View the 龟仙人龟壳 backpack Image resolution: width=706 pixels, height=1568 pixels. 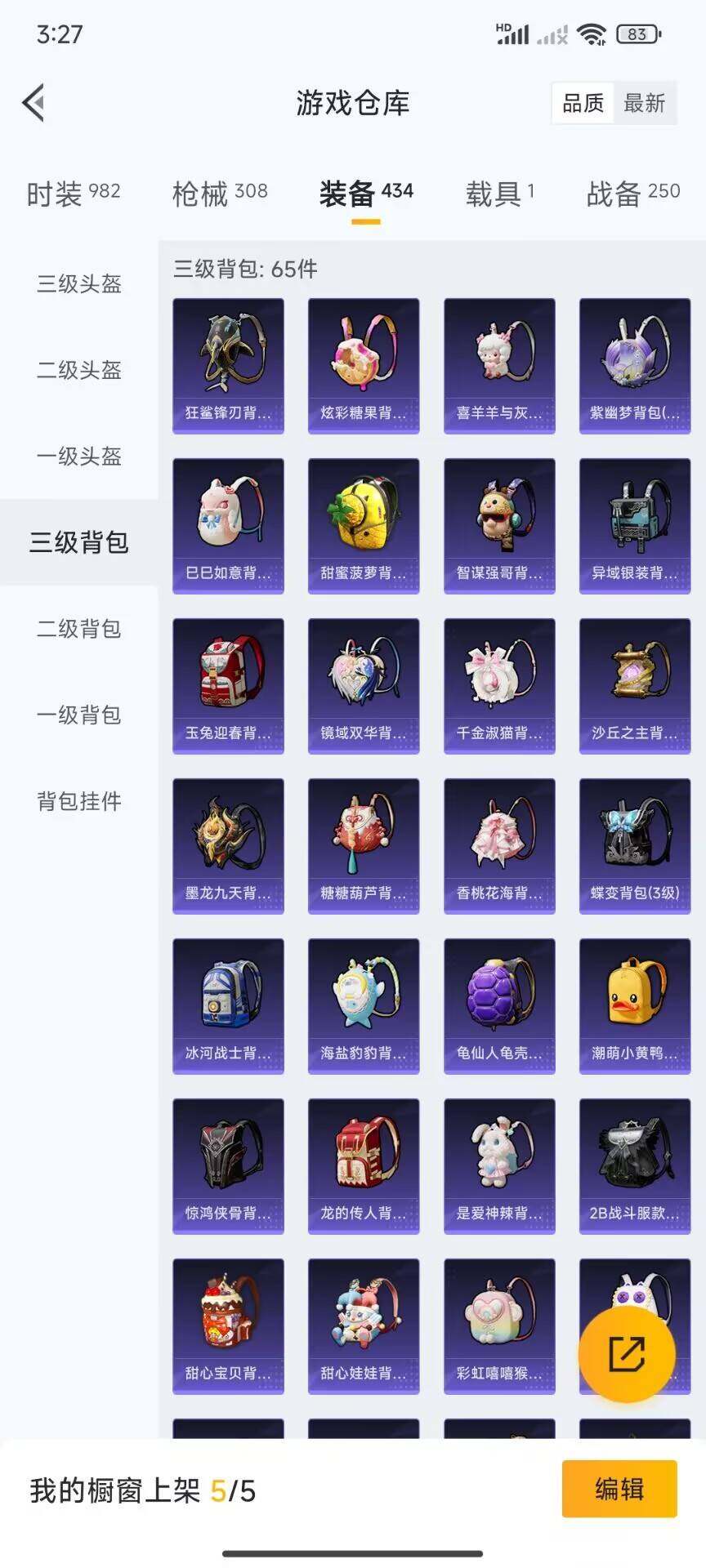point(499,1006)
